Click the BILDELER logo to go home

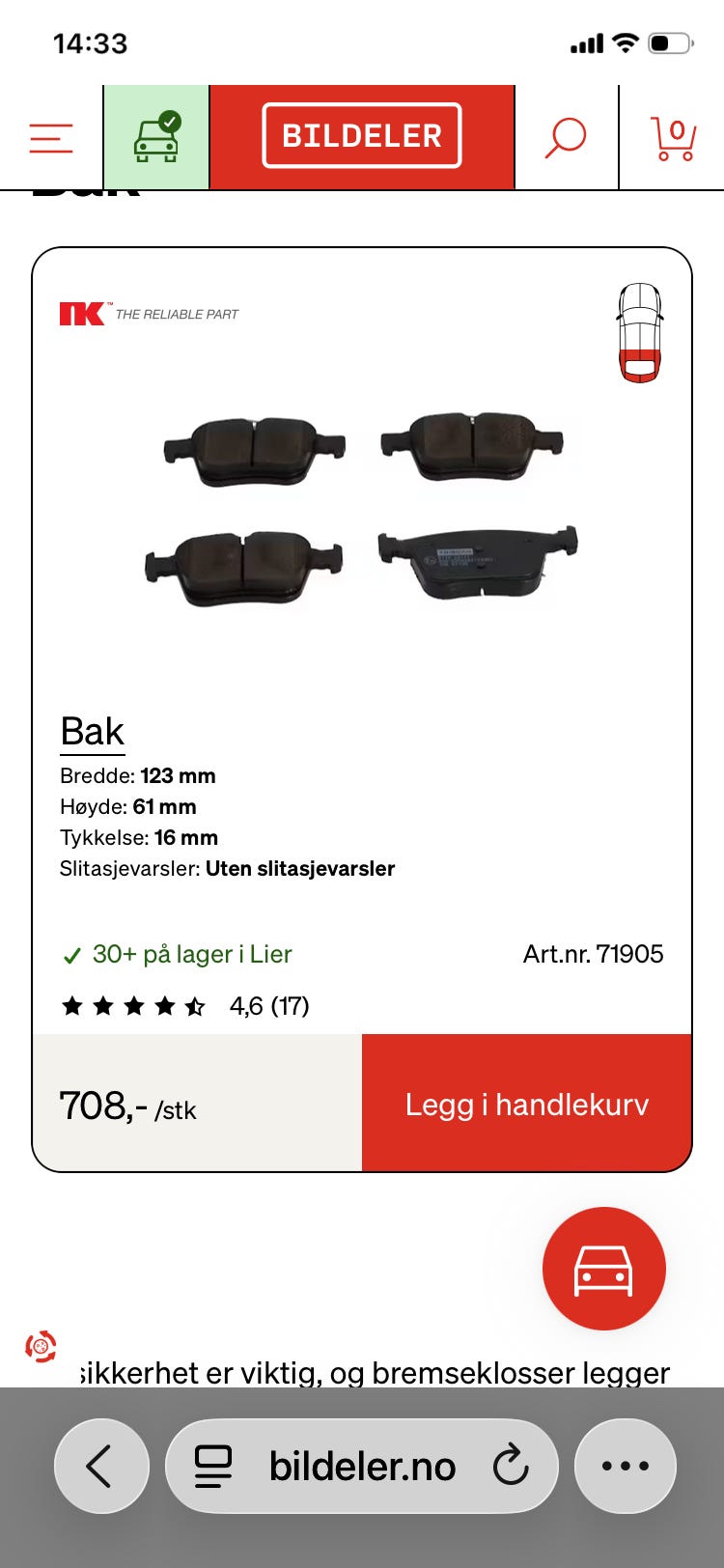[x=362, y=135]
